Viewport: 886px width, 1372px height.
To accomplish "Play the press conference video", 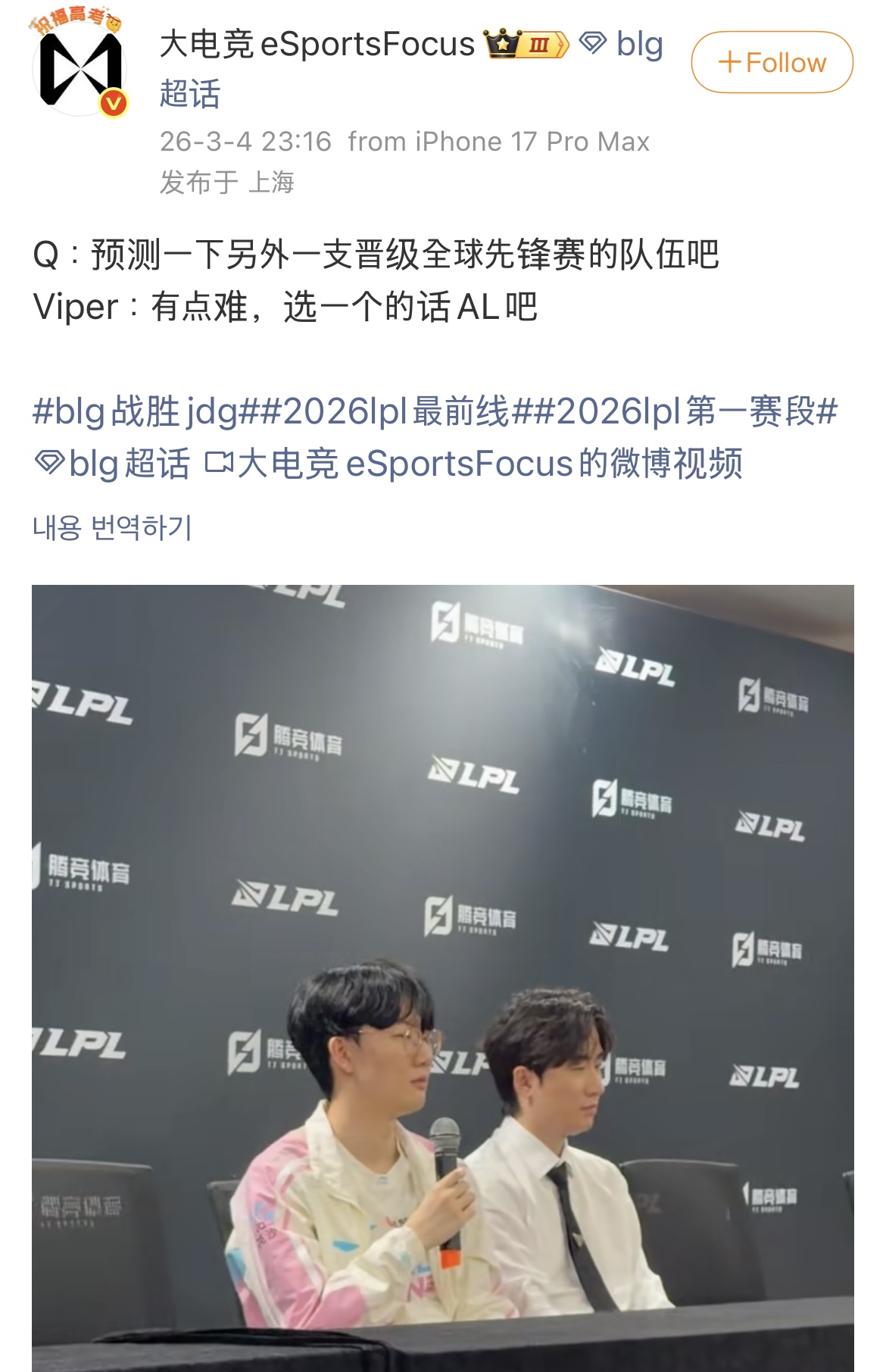I will pyautogui.click(x=442, y=977).
